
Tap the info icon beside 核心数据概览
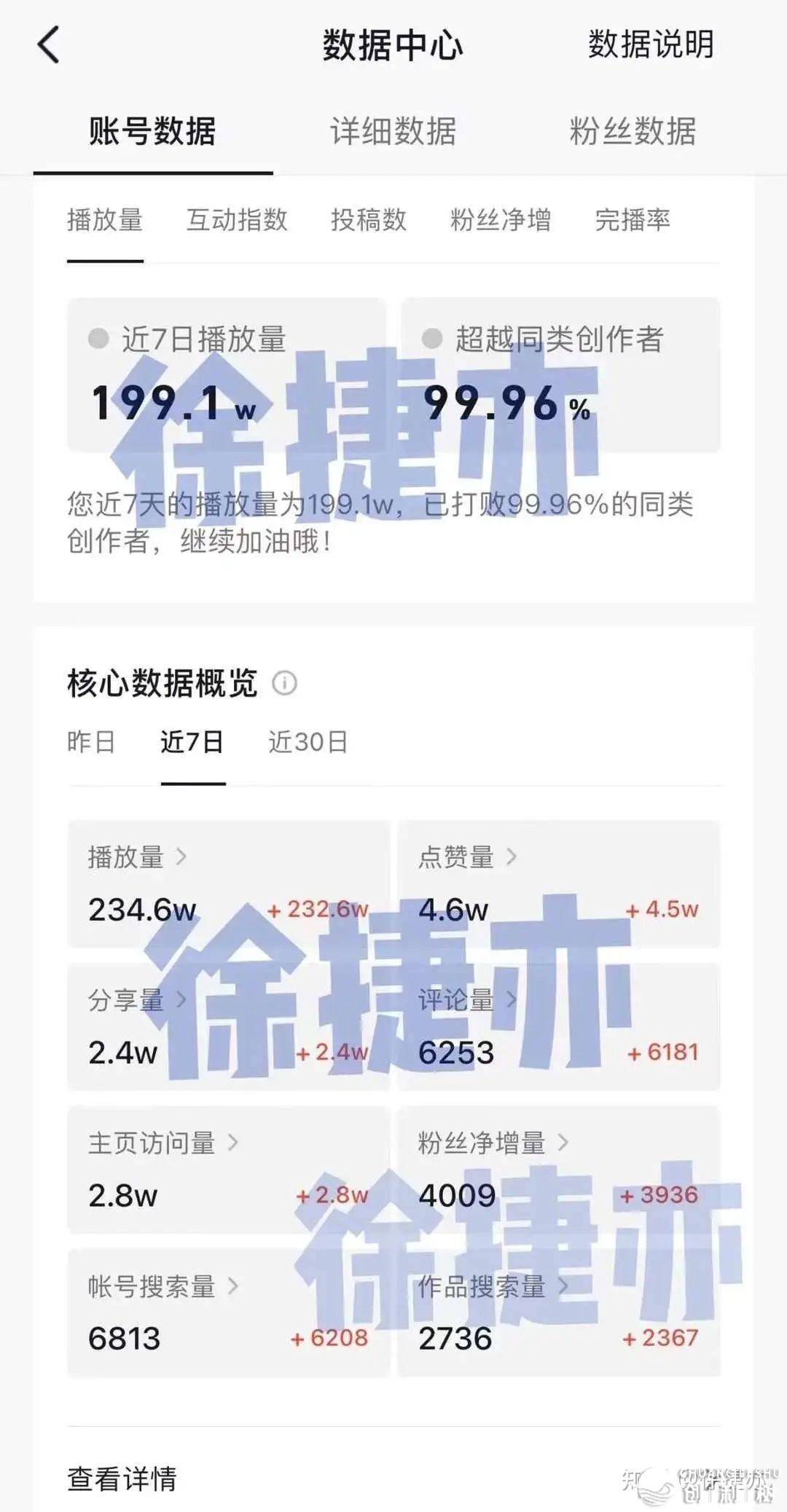284,683
